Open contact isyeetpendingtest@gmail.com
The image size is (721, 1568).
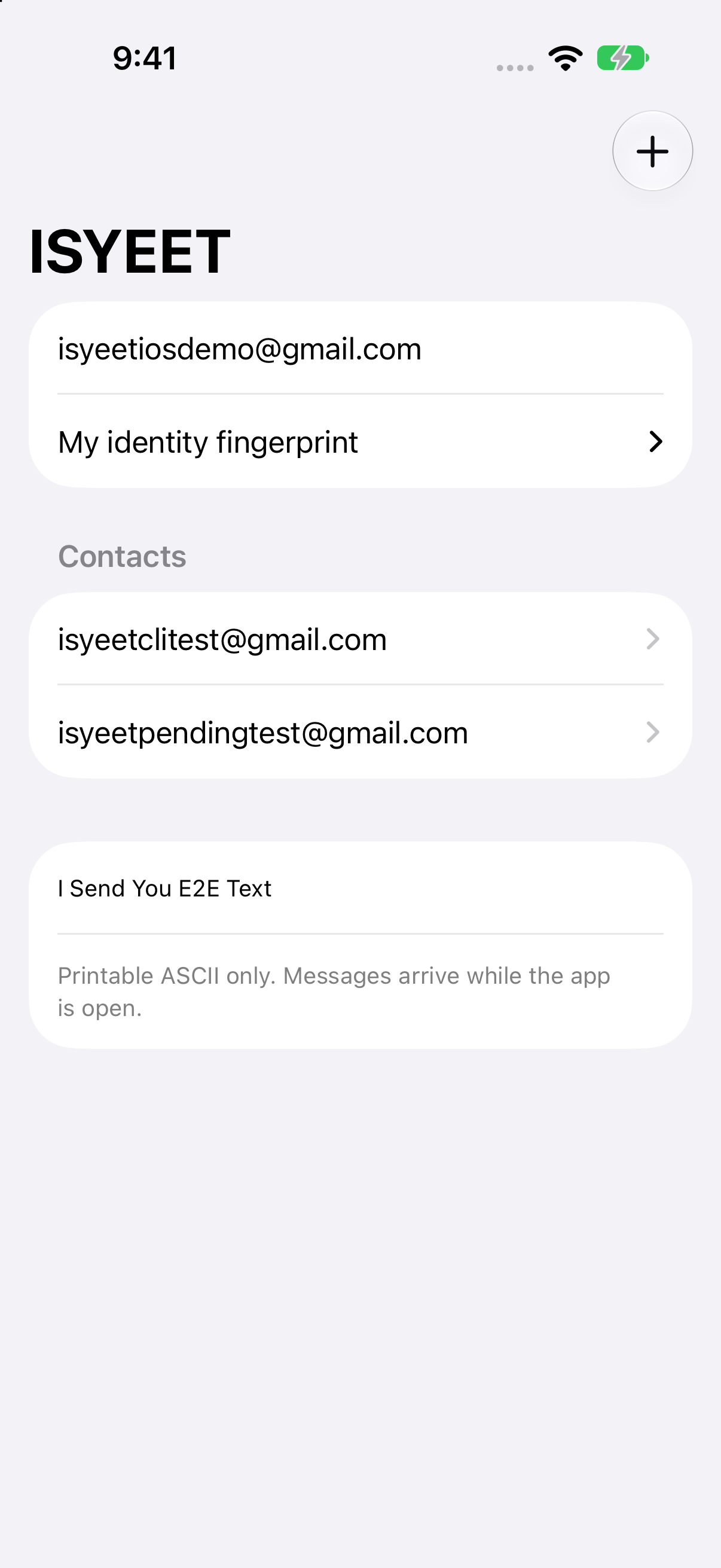(x=360, y=731)
